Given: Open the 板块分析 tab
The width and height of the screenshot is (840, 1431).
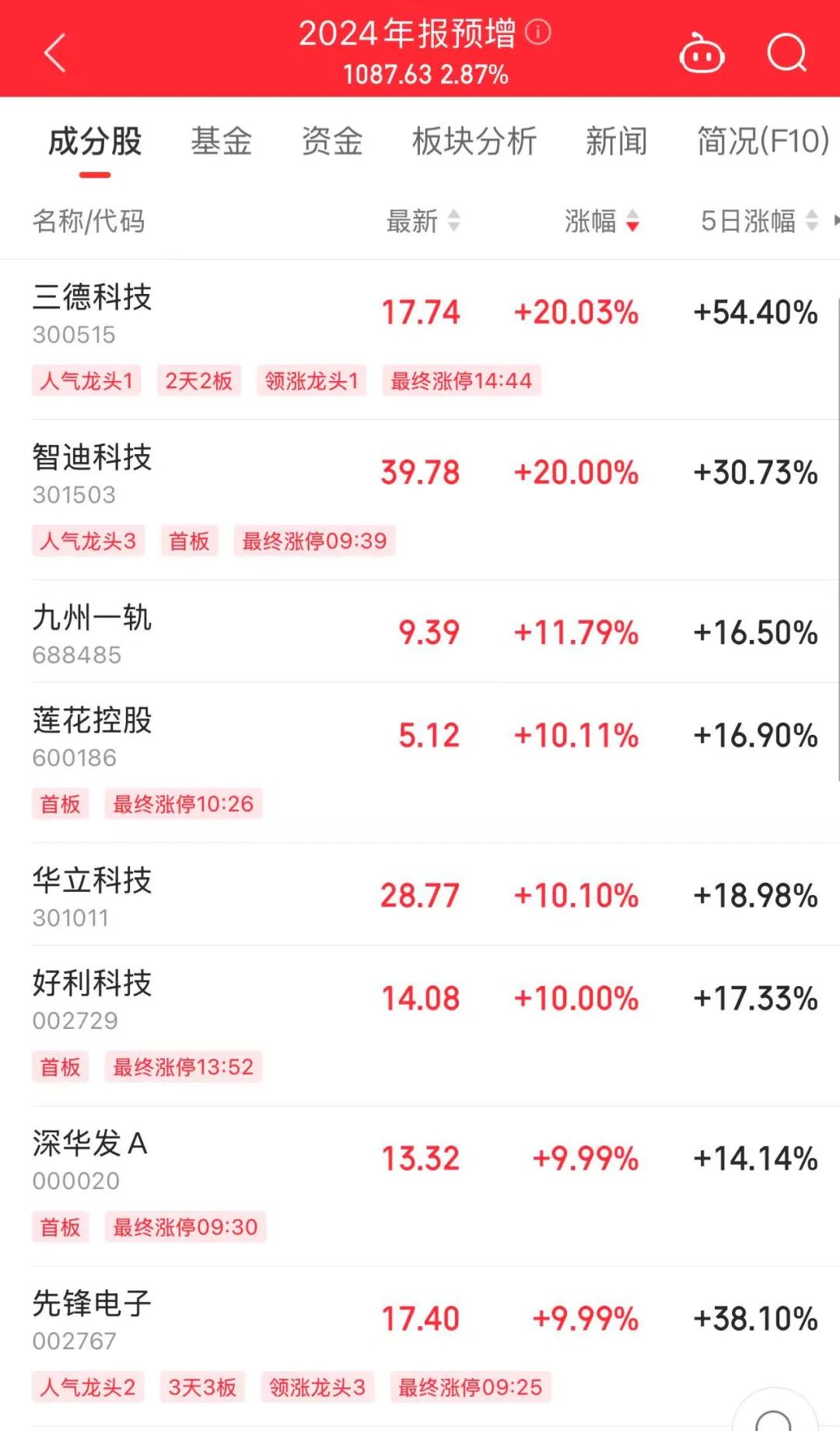Looking at the screenshot, I should point(474,142).
